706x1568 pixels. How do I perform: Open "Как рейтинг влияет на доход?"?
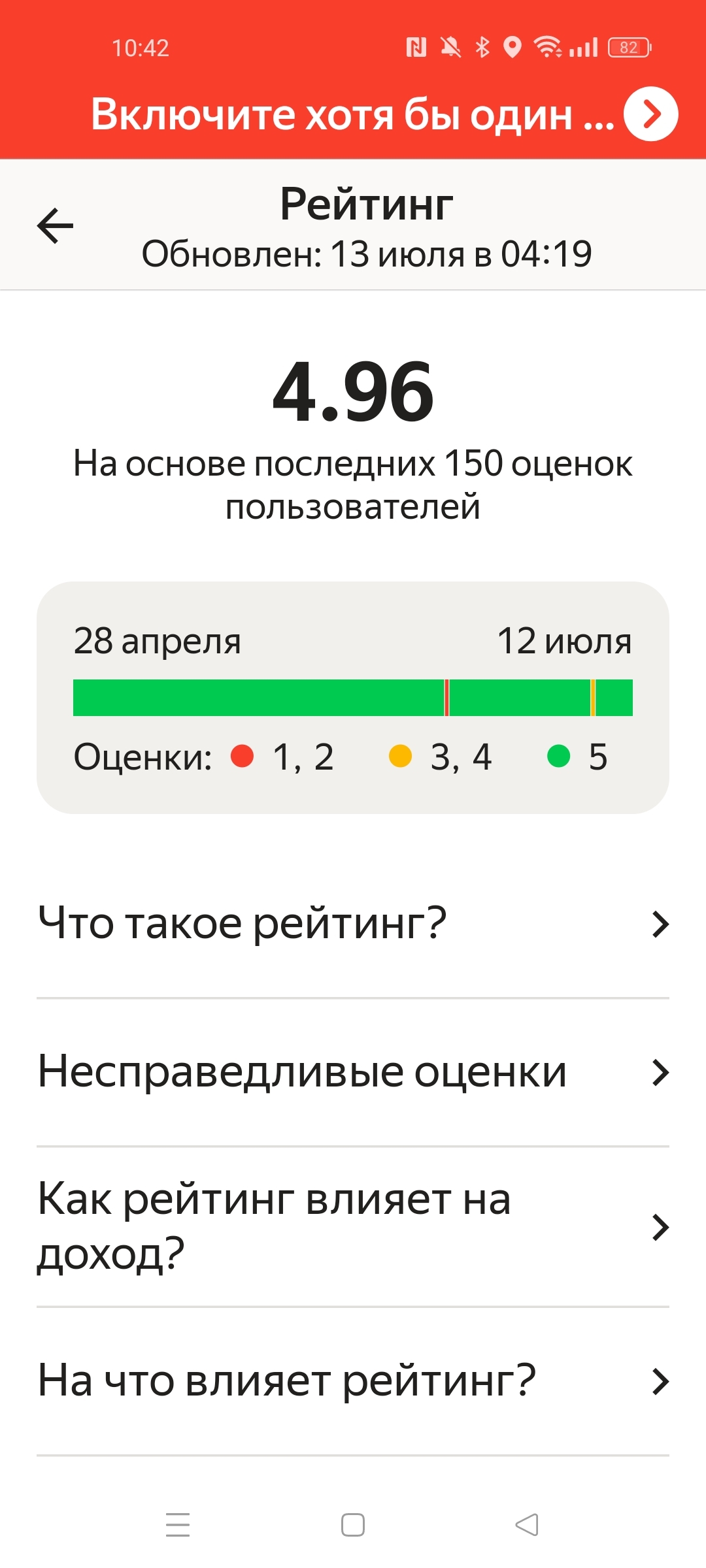[x=353, y=1226]
